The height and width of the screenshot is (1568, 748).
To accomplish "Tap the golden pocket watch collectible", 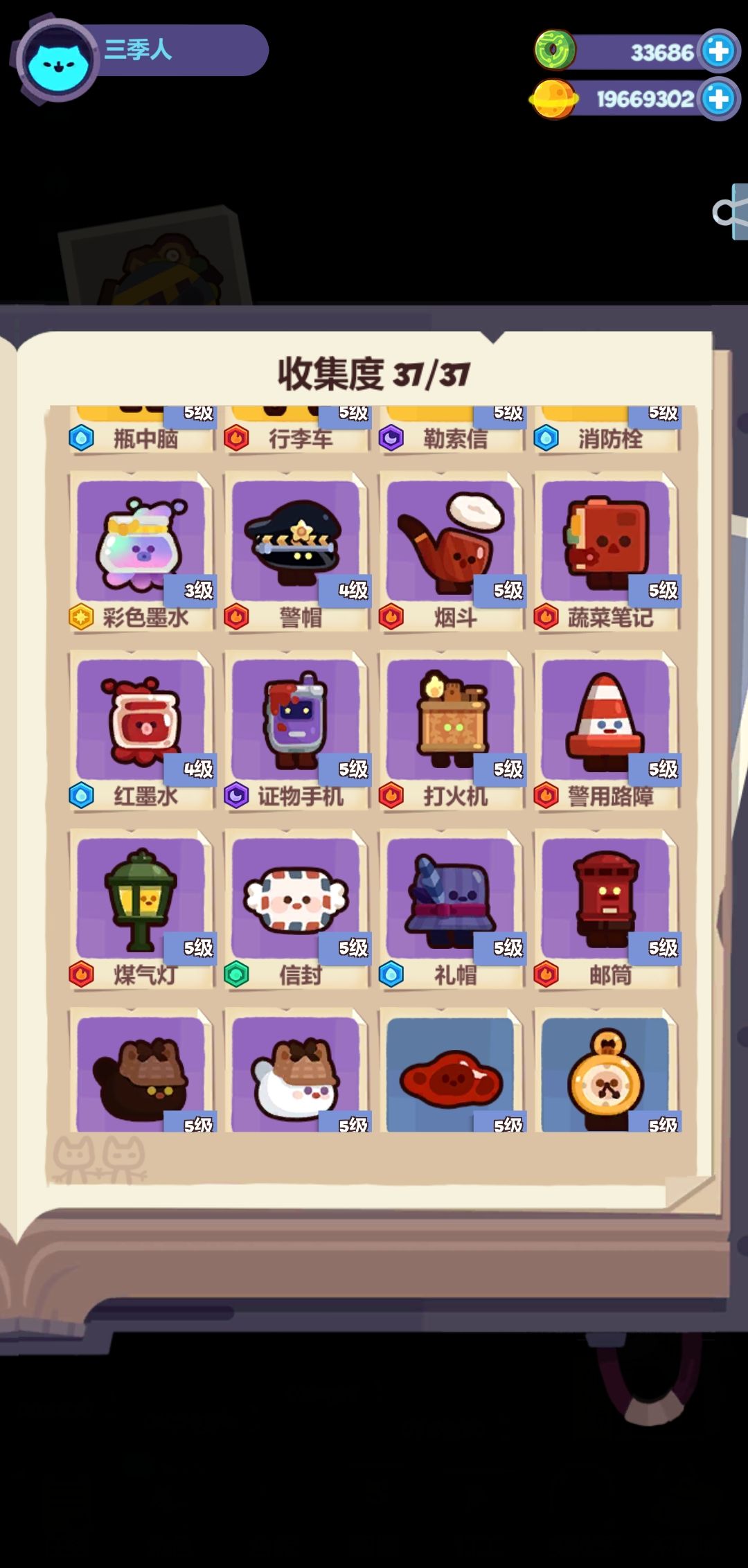I will 606,1073.
